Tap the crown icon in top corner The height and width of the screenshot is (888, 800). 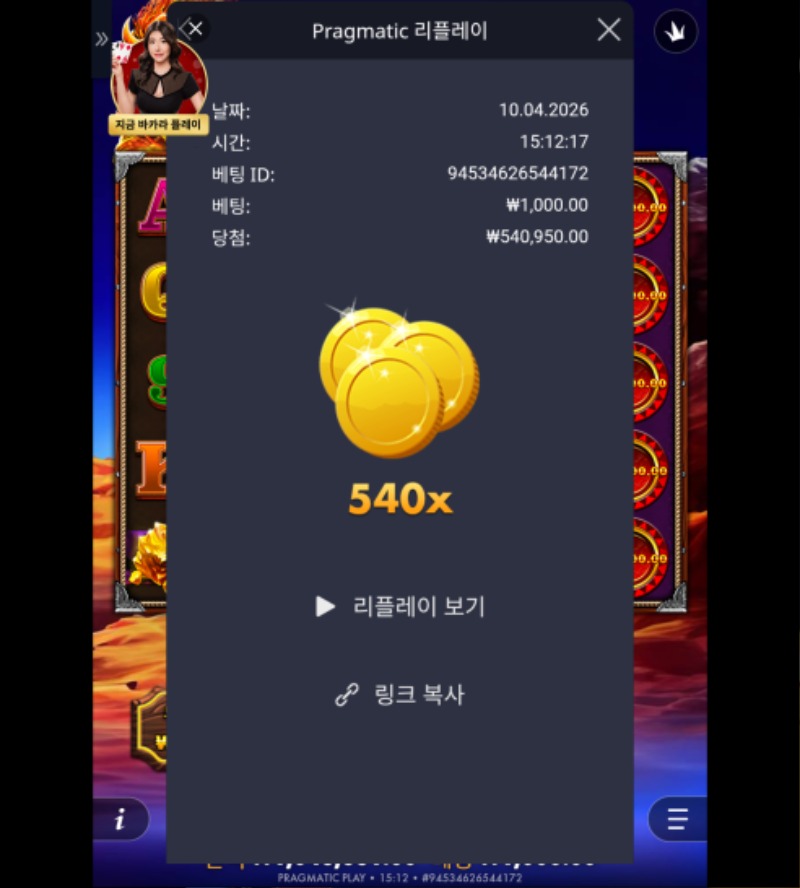coord(676,33)
